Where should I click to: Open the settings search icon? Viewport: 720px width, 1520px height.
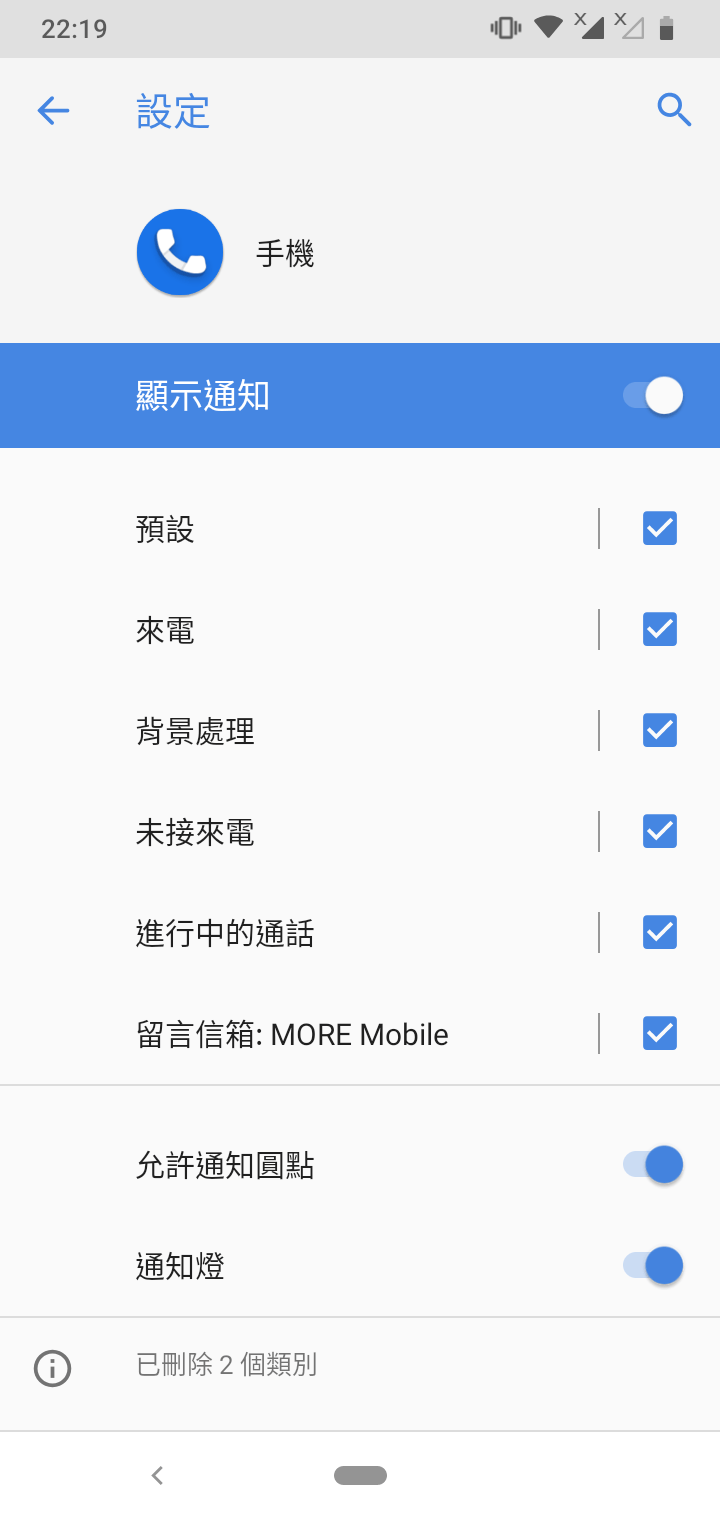[x=674, y=110]
